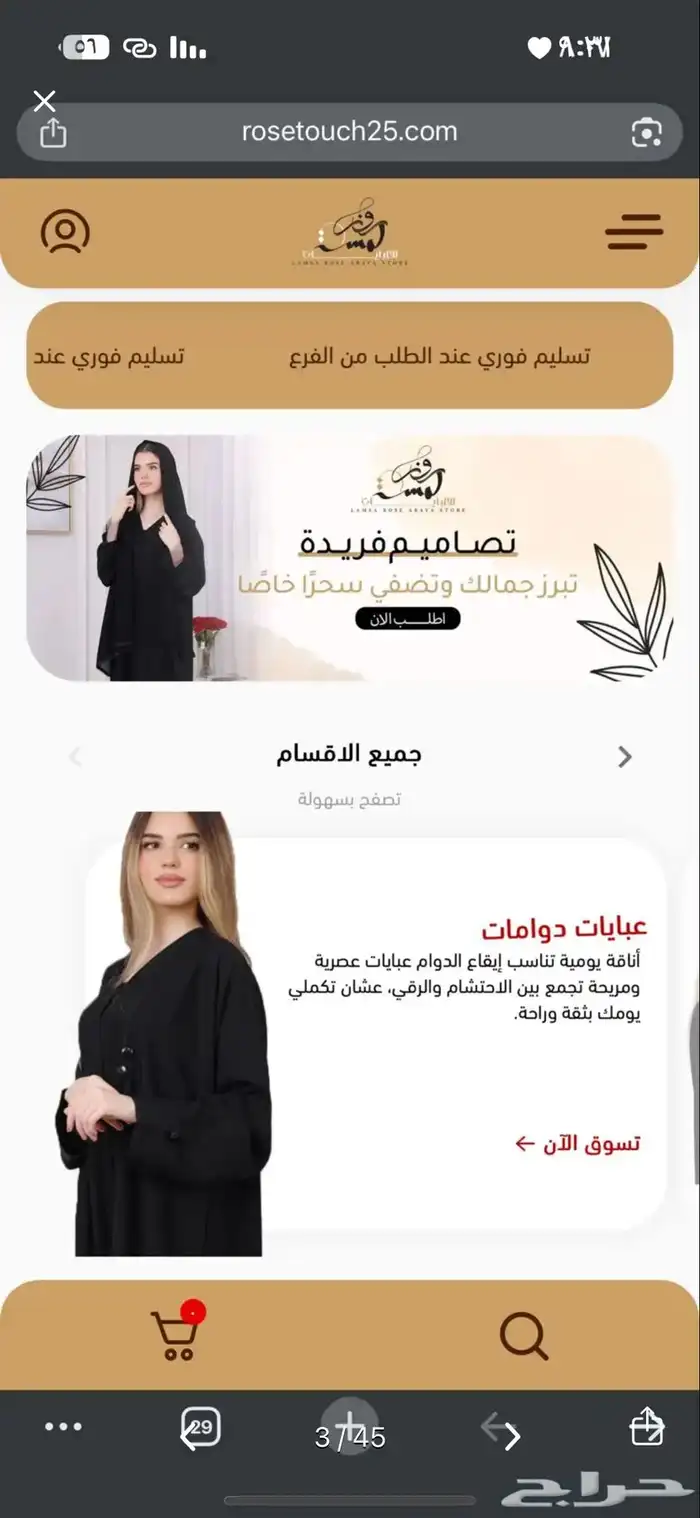Open the user account profile icon
The width and height of the screenshot is (700, 1518).
pos(65,232)
